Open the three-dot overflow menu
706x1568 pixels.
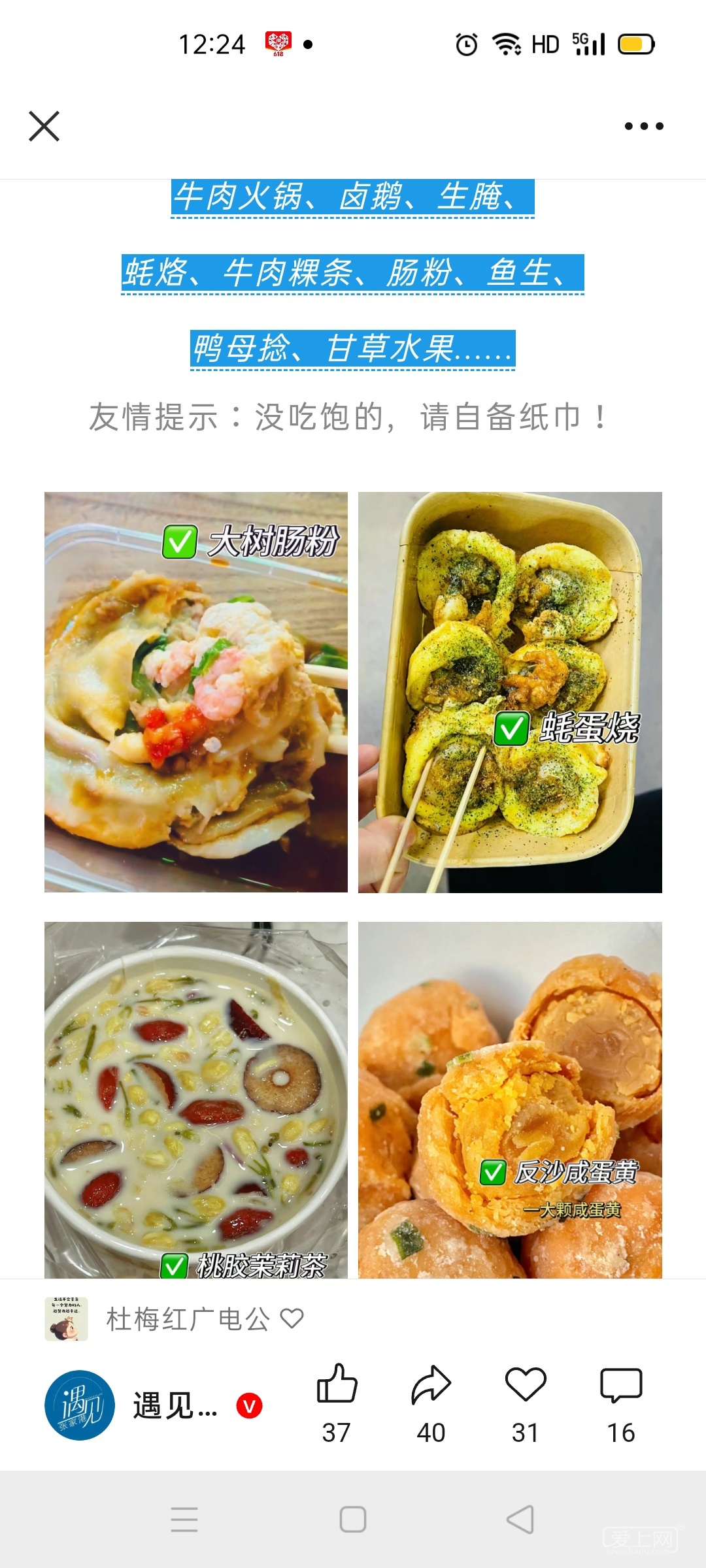[x=643, y=126]
